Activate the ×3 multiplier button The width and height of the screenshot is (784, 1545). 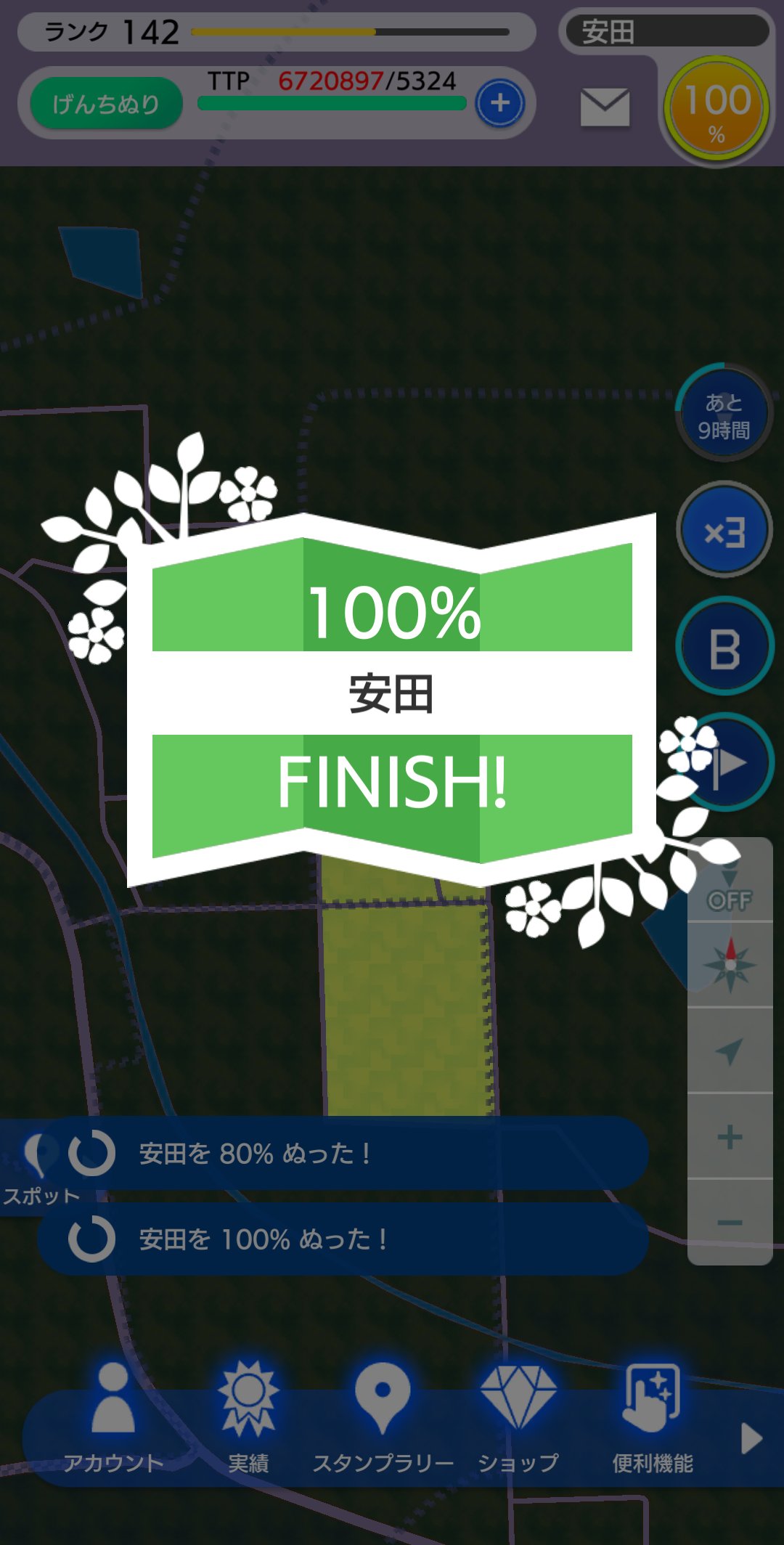724,531
